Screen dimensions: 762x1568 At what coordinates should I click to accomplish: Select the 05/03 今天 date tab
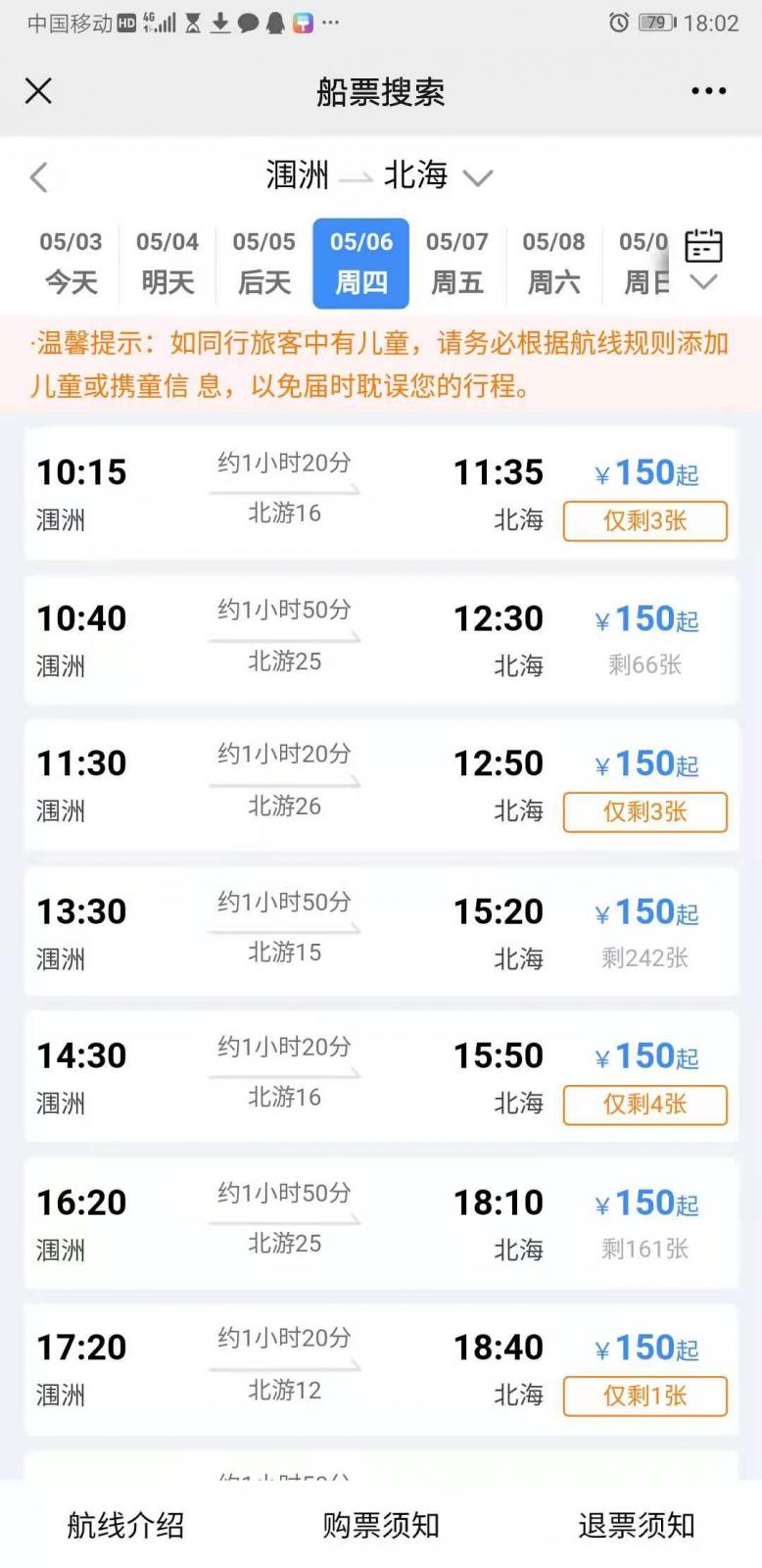click(x=71, y=263)
